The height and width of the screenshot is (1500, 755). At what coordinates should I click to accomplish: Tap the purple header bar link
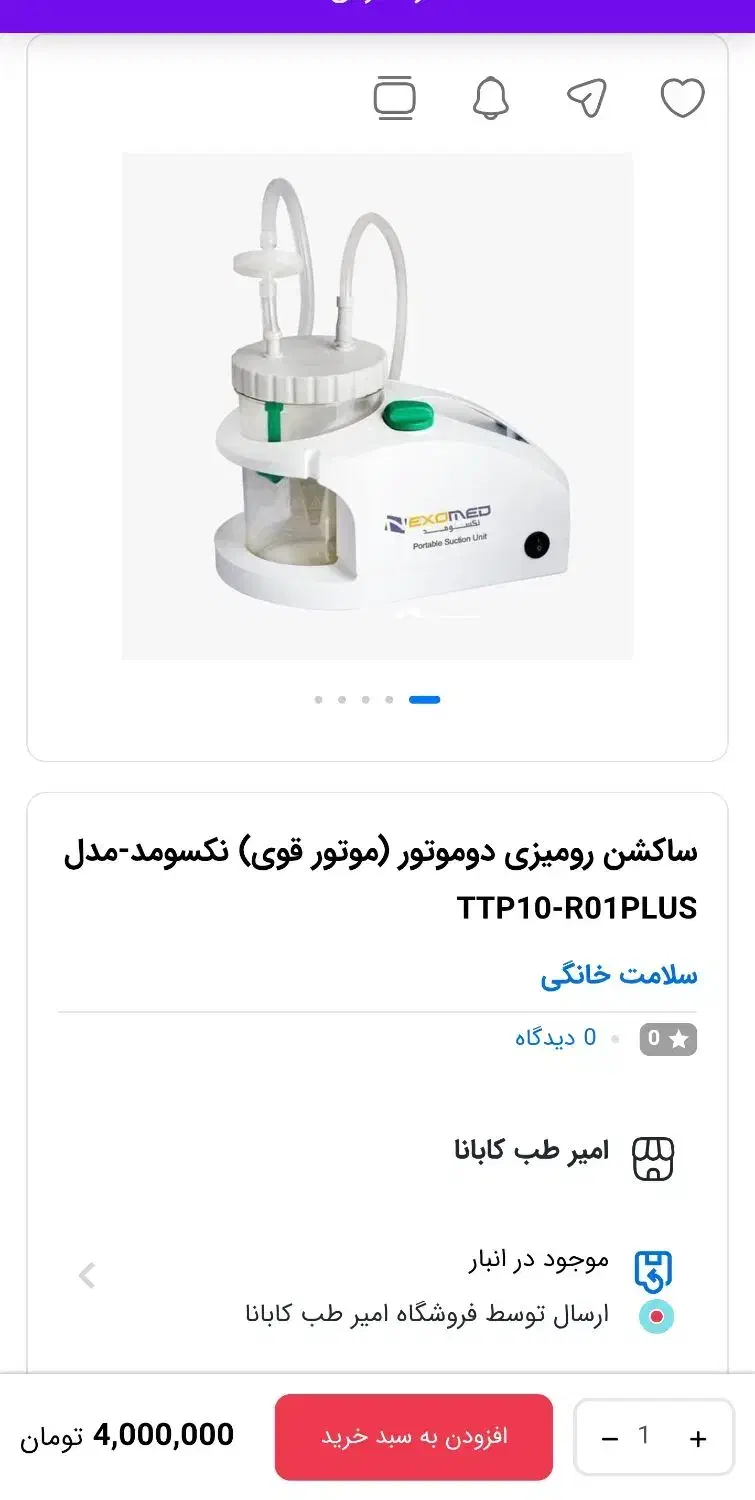(377, 10)
